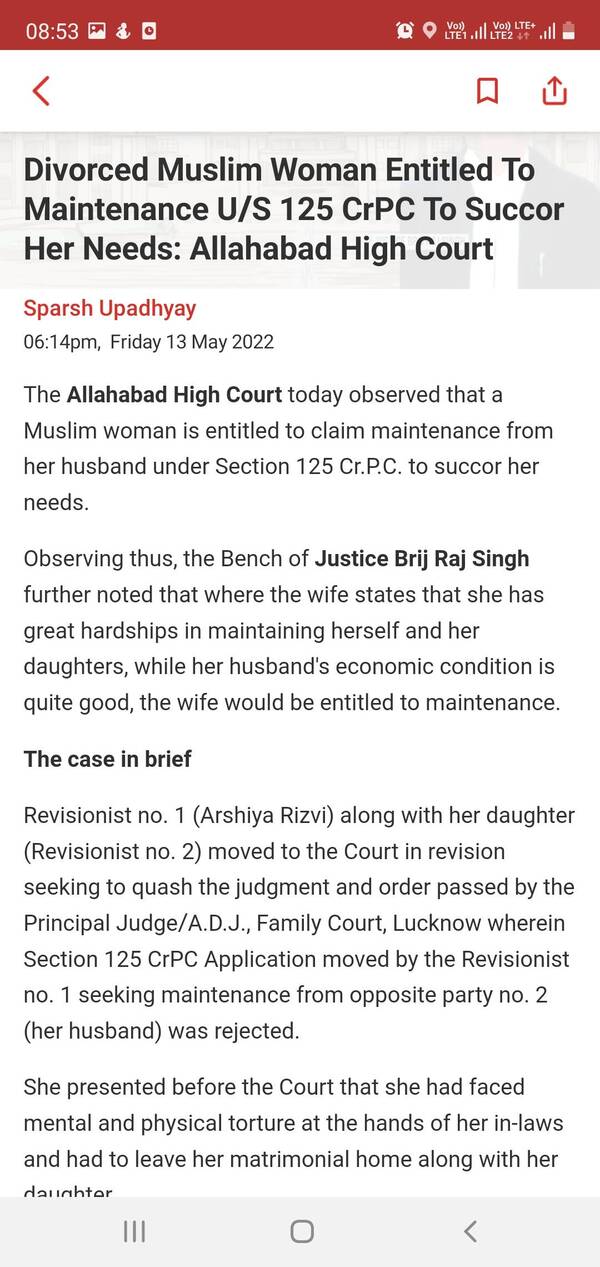Share this article
The image size is (600, 1267).
click(554, 91)
